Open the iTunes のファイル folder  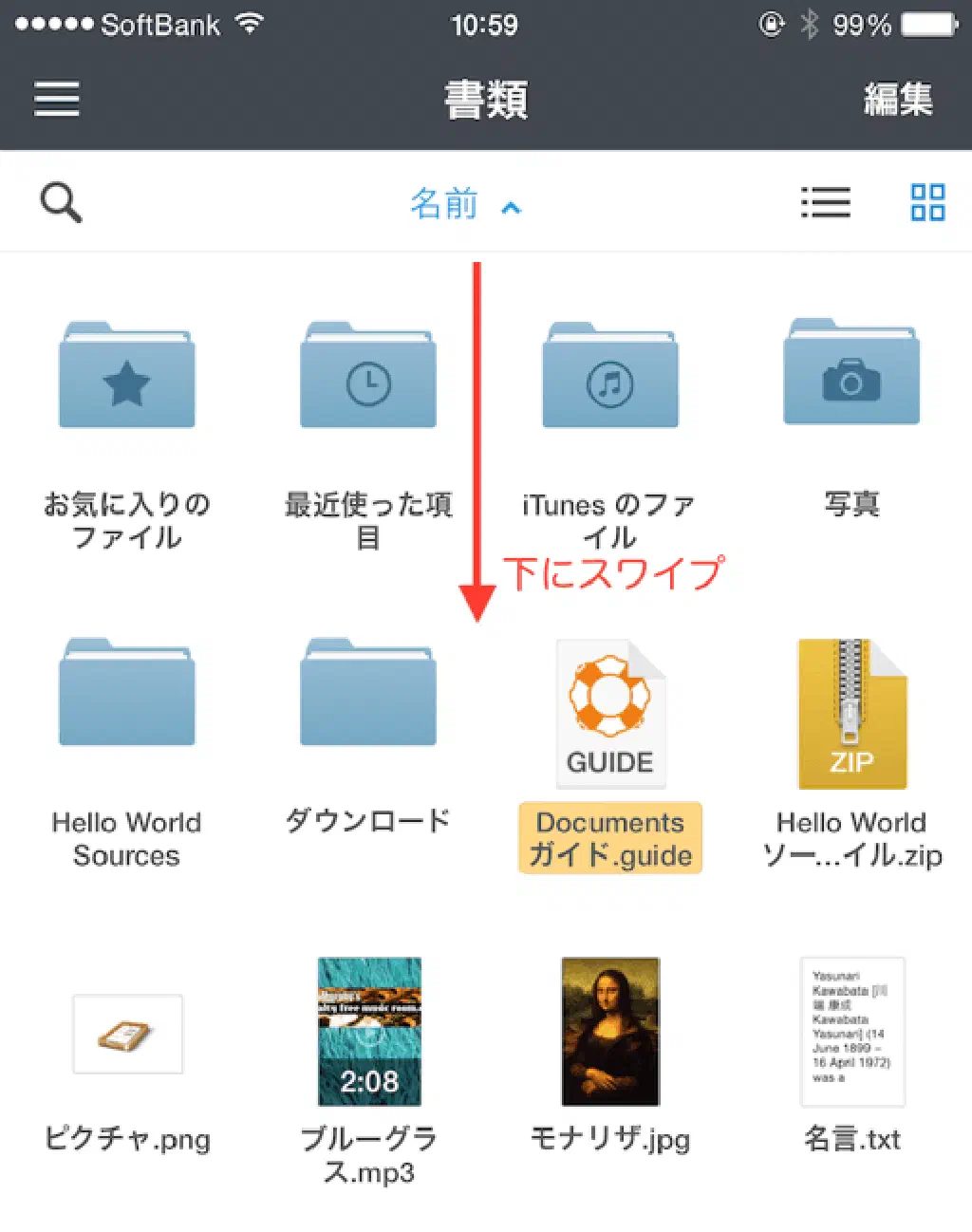tap(610, 377)
